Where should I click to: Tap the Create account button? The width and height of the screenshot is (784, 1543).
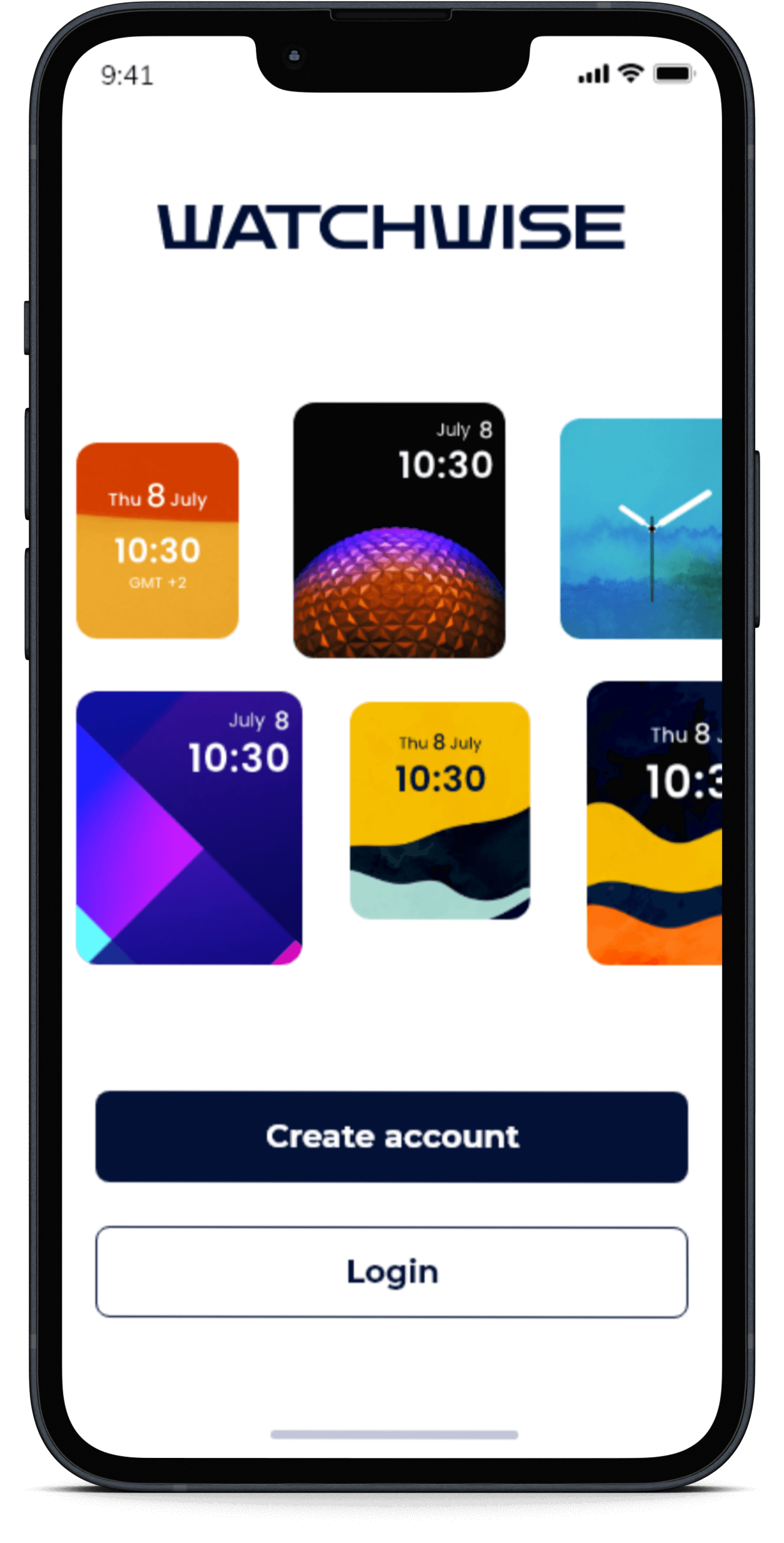(x=392, y=1136)
